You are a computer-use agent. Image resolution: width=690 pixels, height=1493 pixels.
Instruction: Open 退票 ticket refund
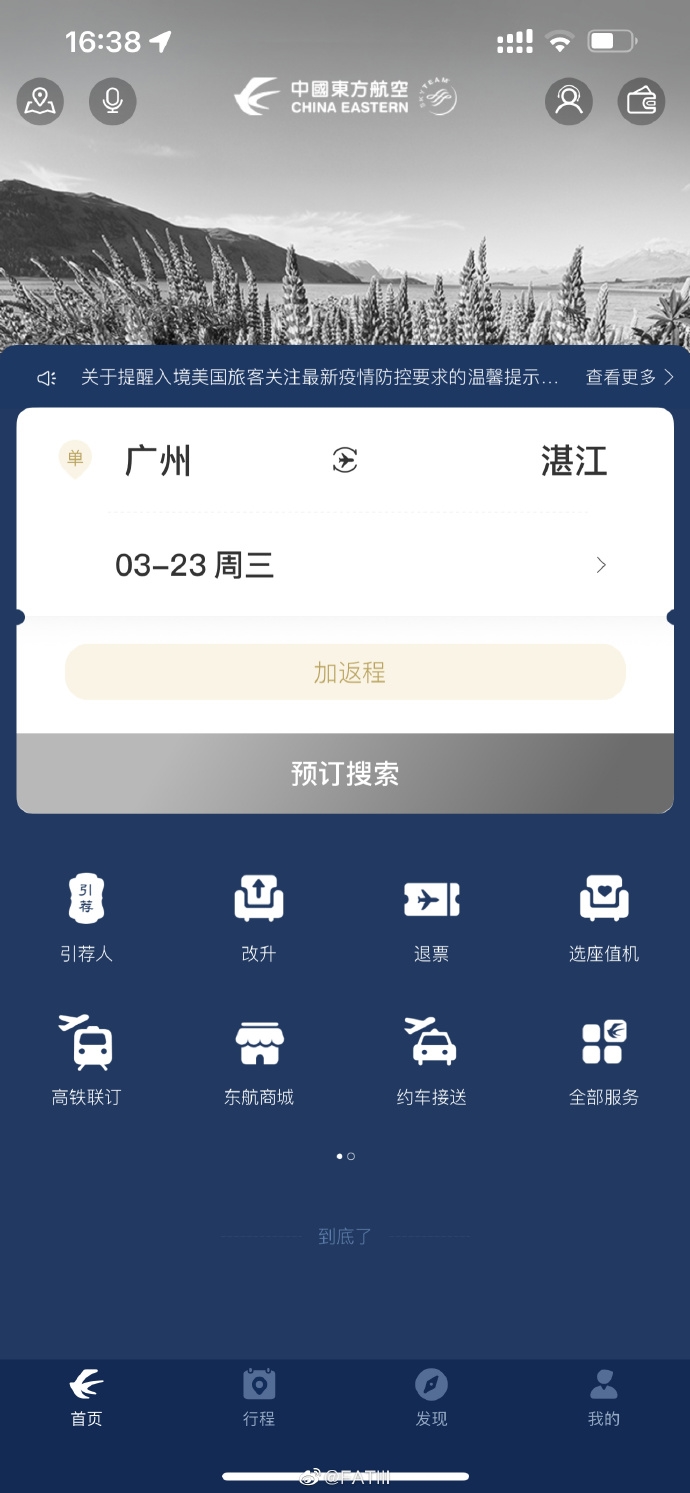click(x=431, y=917)
